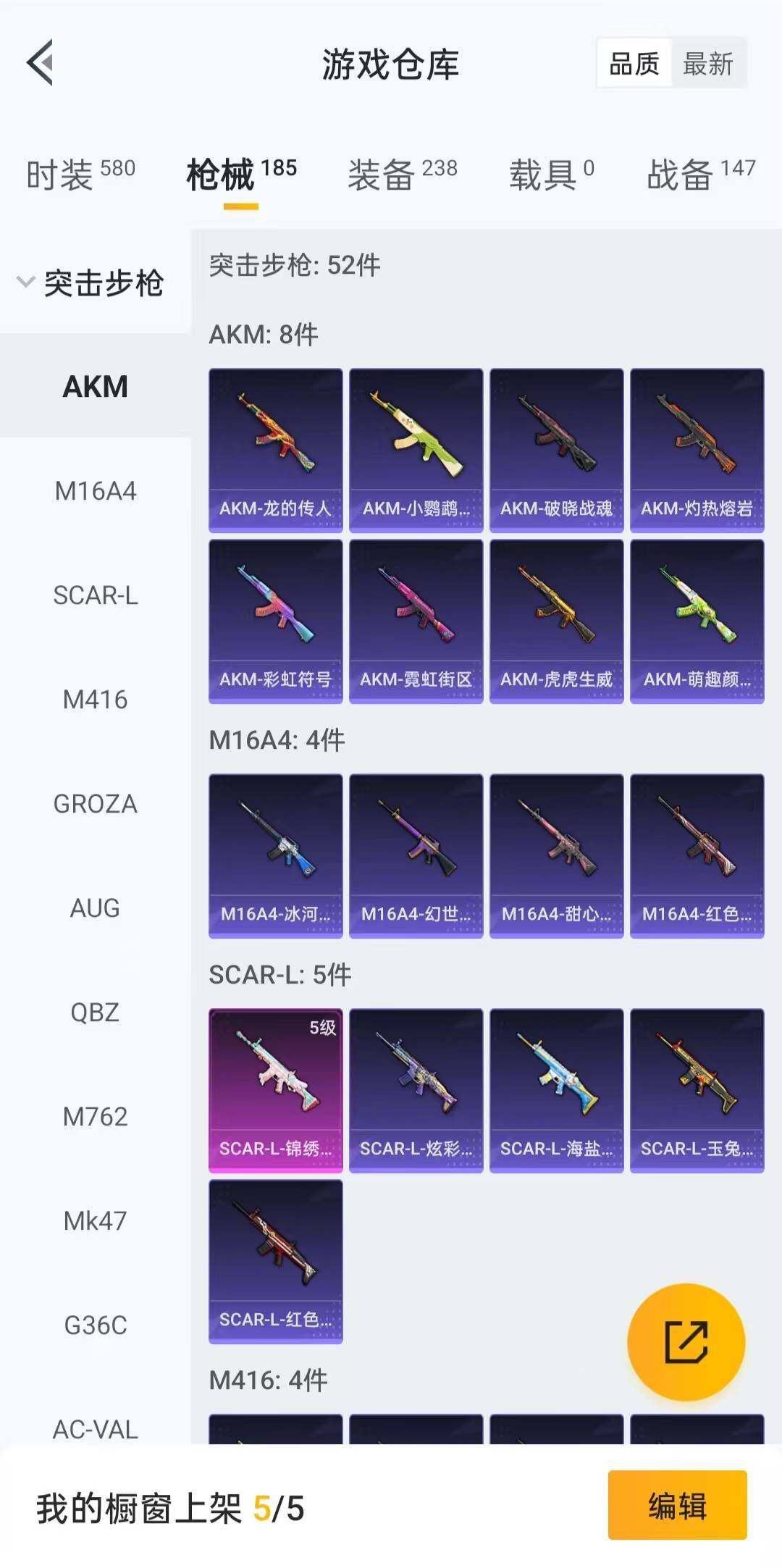View the AKM-灼热熔岩 skin
This screenshot has height=1568, width=782.
point(697,450)
